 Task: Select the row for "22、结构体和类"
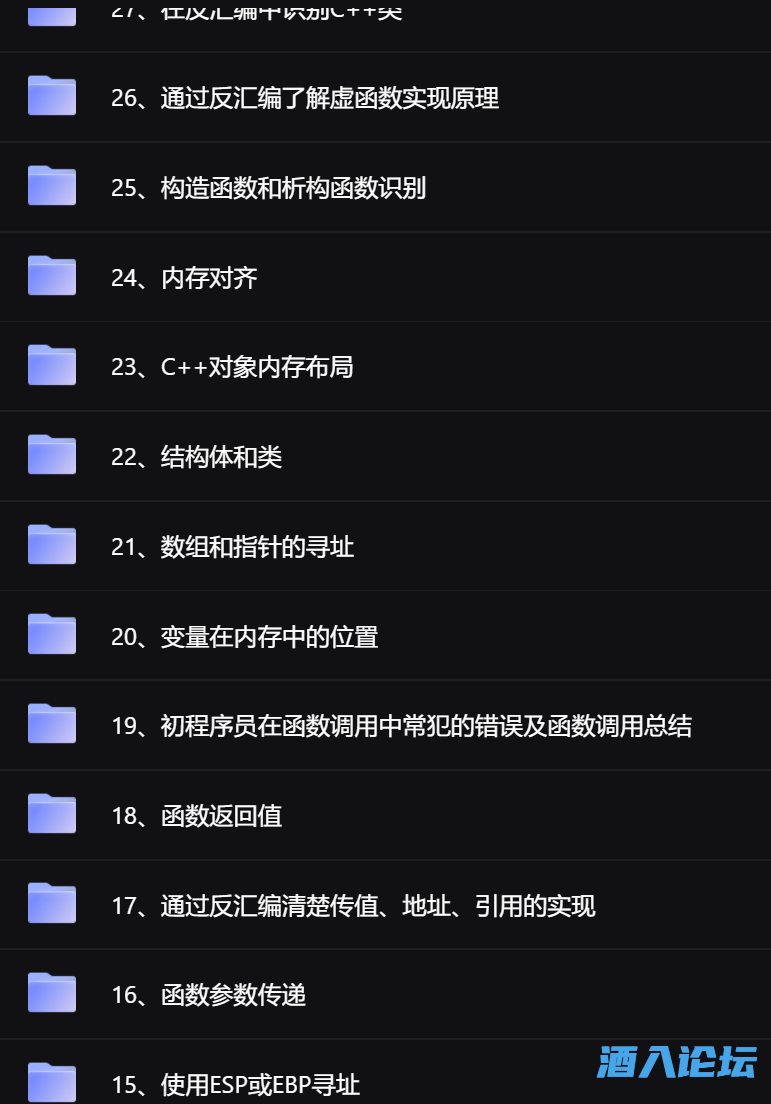click(385, 455)
